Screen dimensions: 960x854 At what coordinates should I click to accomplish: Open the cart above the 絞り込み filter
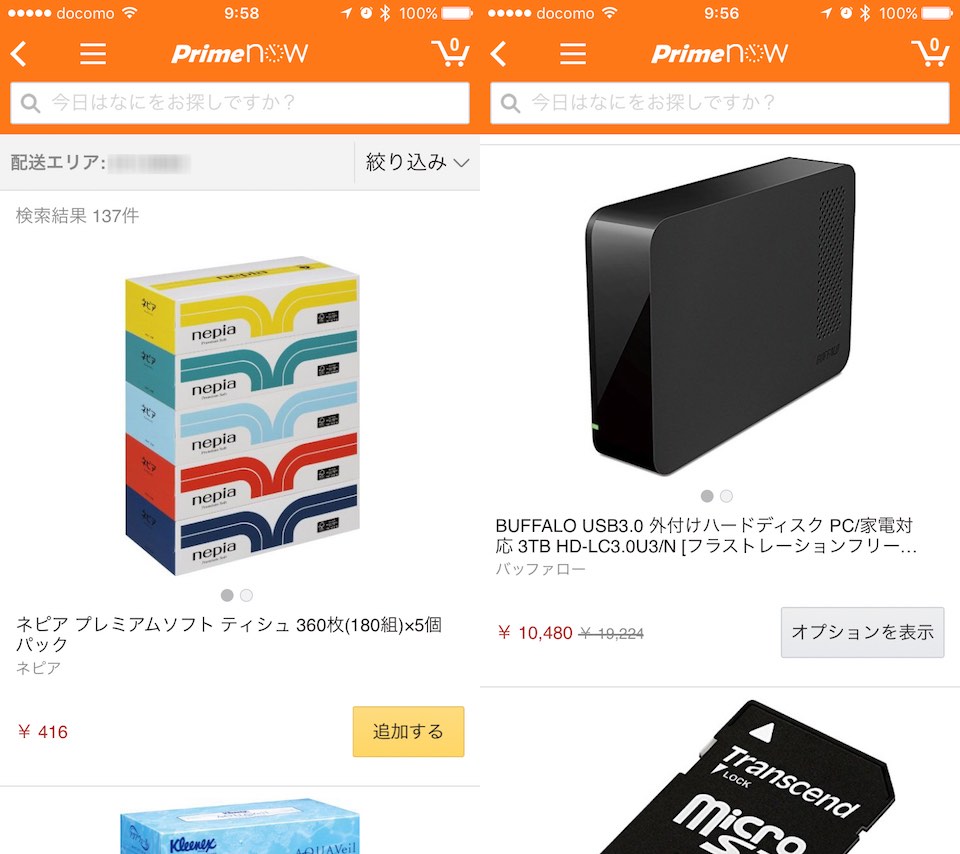pyautogui.click(x=451, y=52)
